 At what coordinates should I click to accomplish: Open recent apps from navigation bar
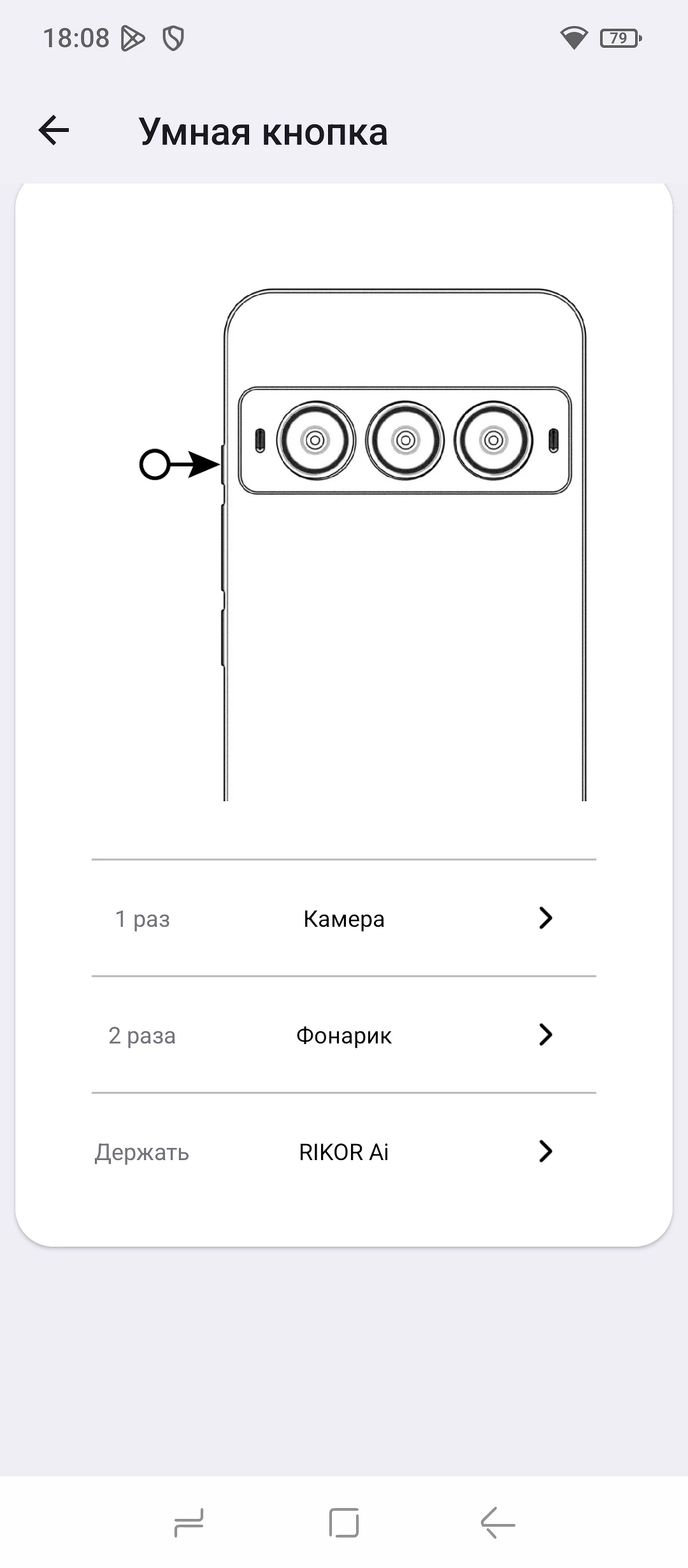189,1523
